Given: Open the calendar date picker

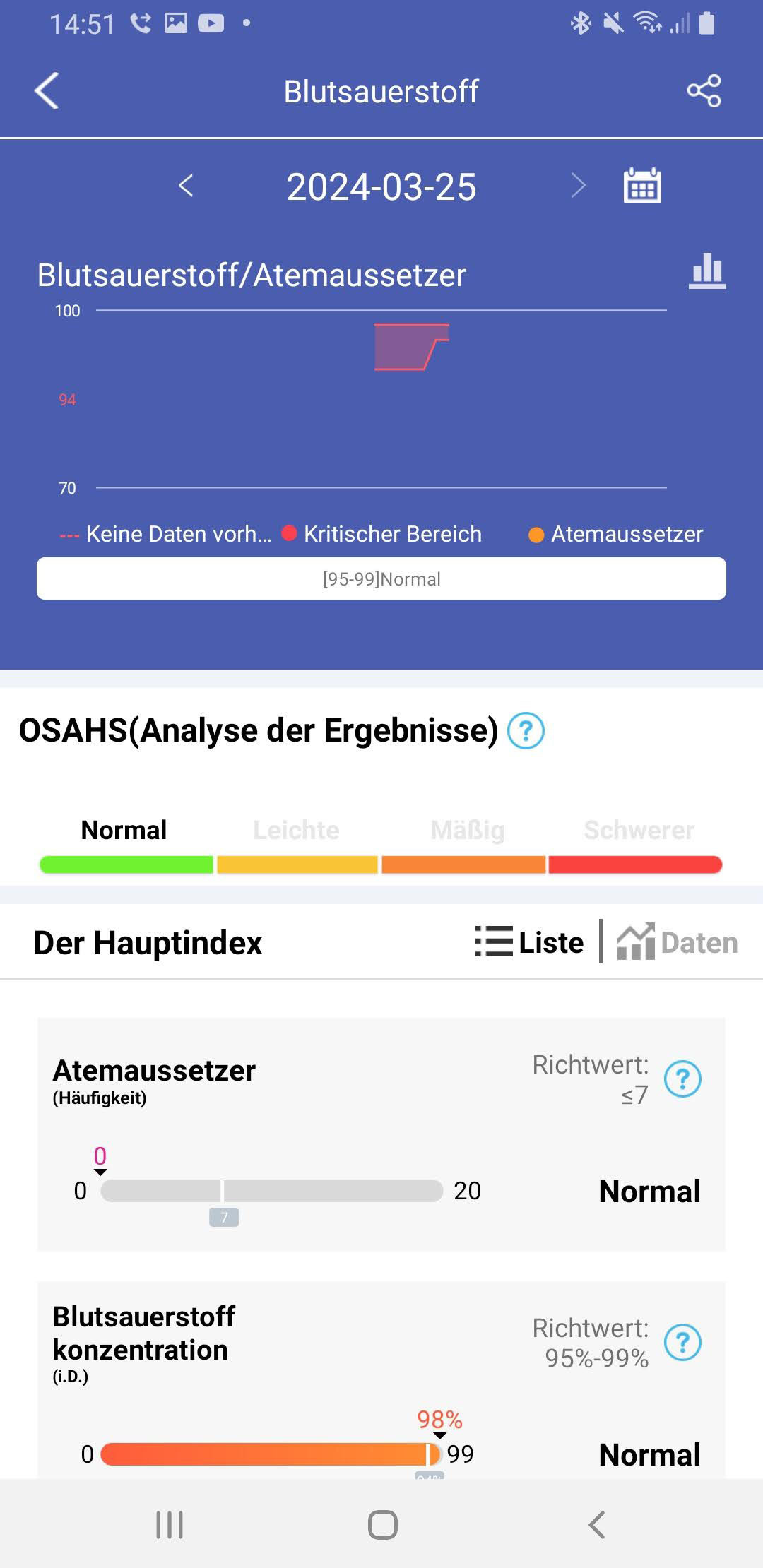Looking at the screenshot, I should [642, 186].
